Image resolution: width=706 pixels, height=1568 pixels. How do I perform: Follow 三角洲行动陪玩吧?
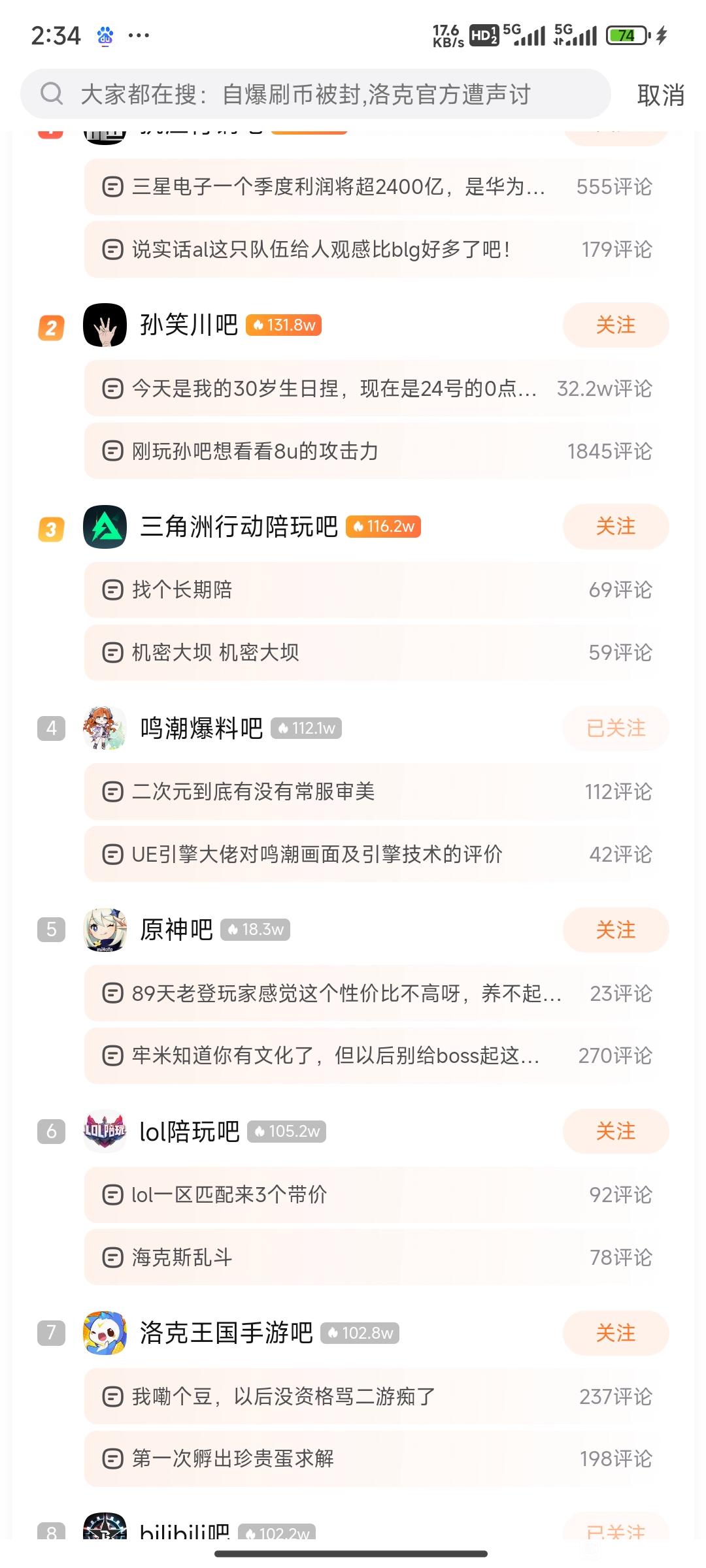pos(615,526)
